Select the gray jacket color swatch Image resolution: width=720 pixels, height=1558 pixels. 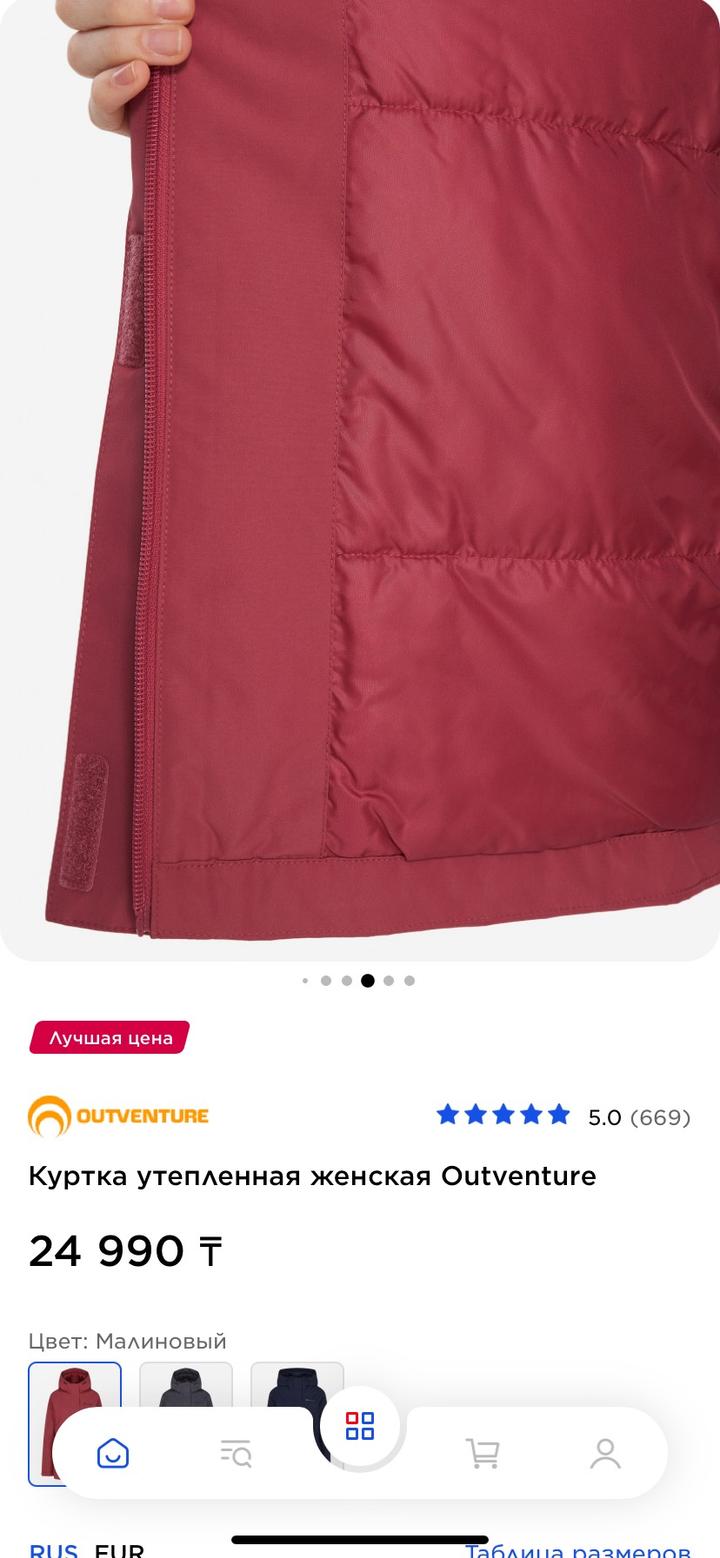186,1384
